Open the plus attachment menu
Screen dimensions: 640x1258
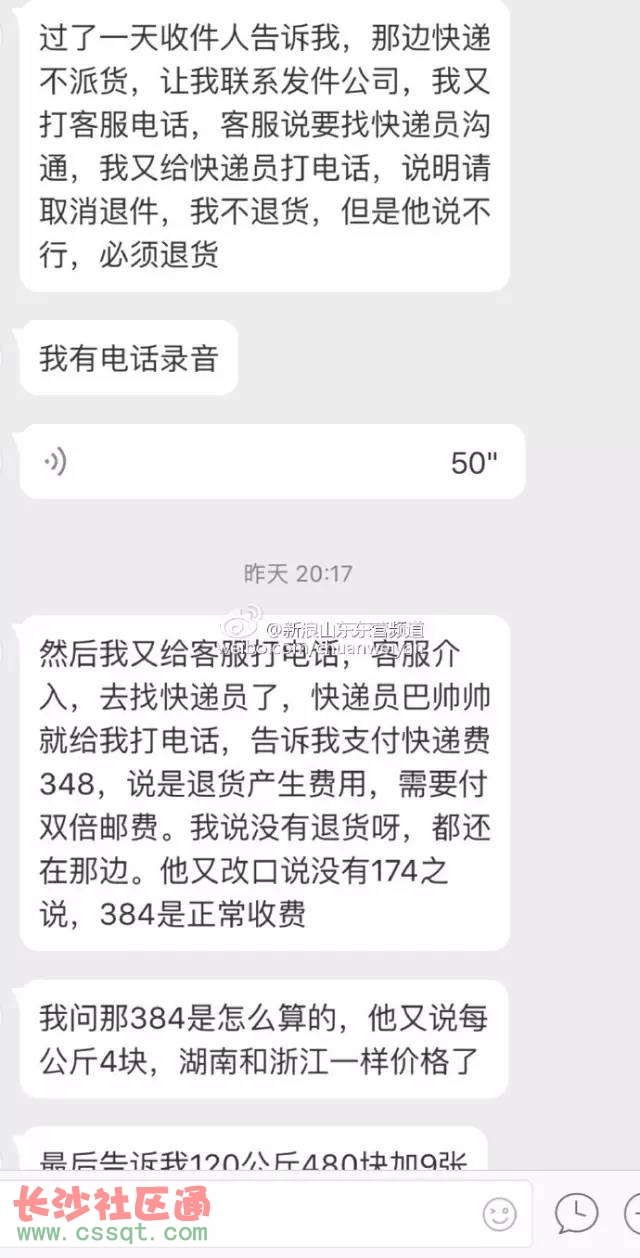633,1214
